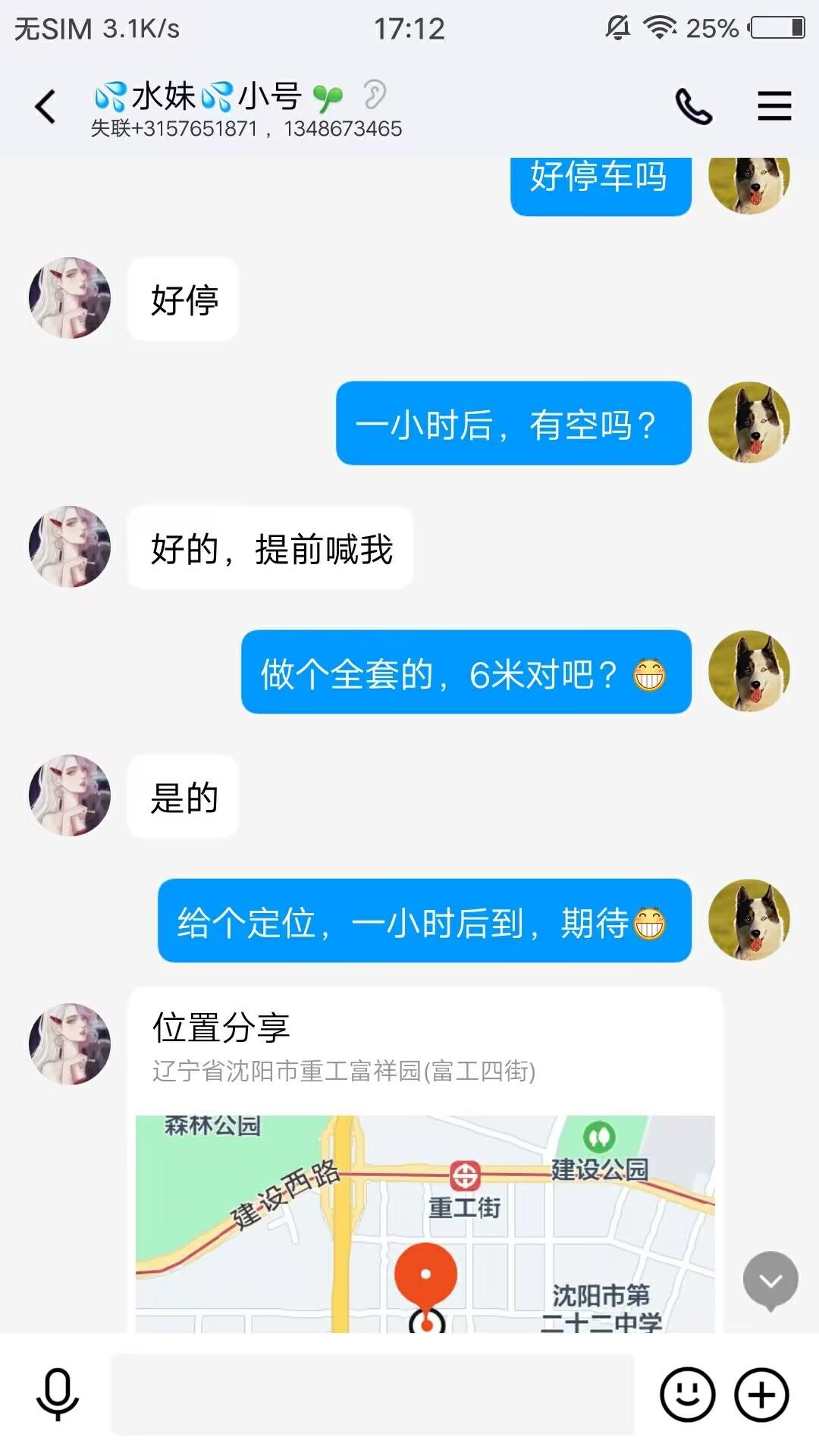The width and height of the screenshot is (819, 1456).
Task: Open my dog avatar beside 一小时后，有空吗？
Action: [x=748, y=422]
